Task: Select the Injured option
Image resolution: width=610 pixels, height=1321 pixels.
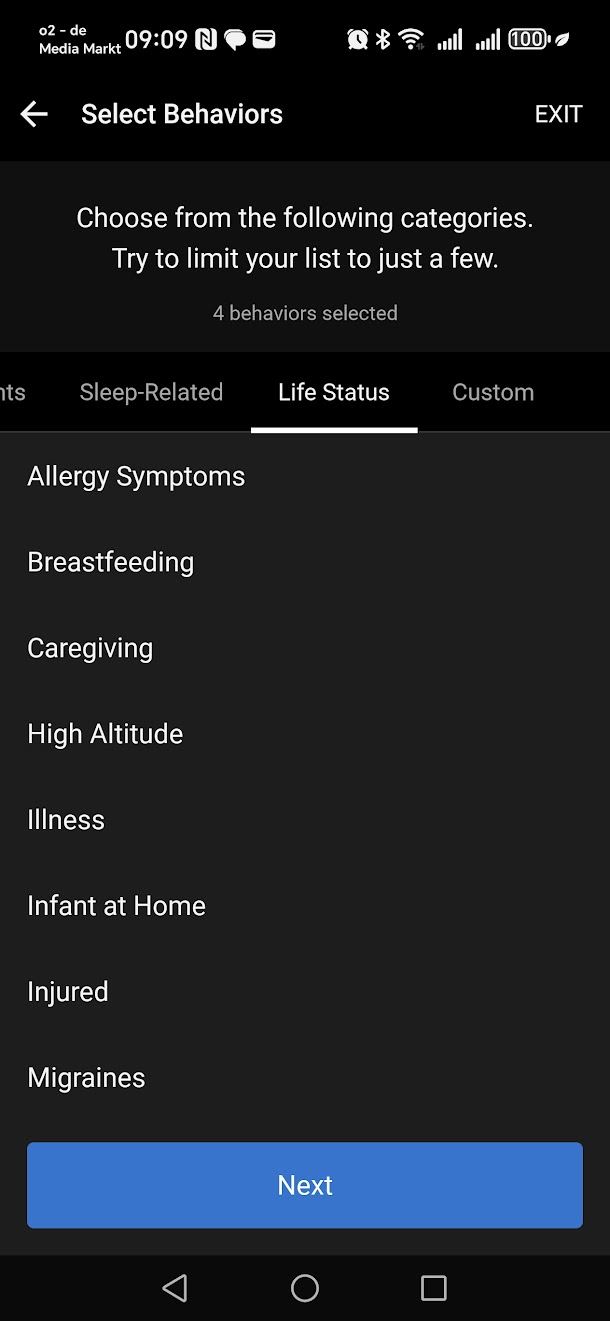Action: (x=68, y=992)
